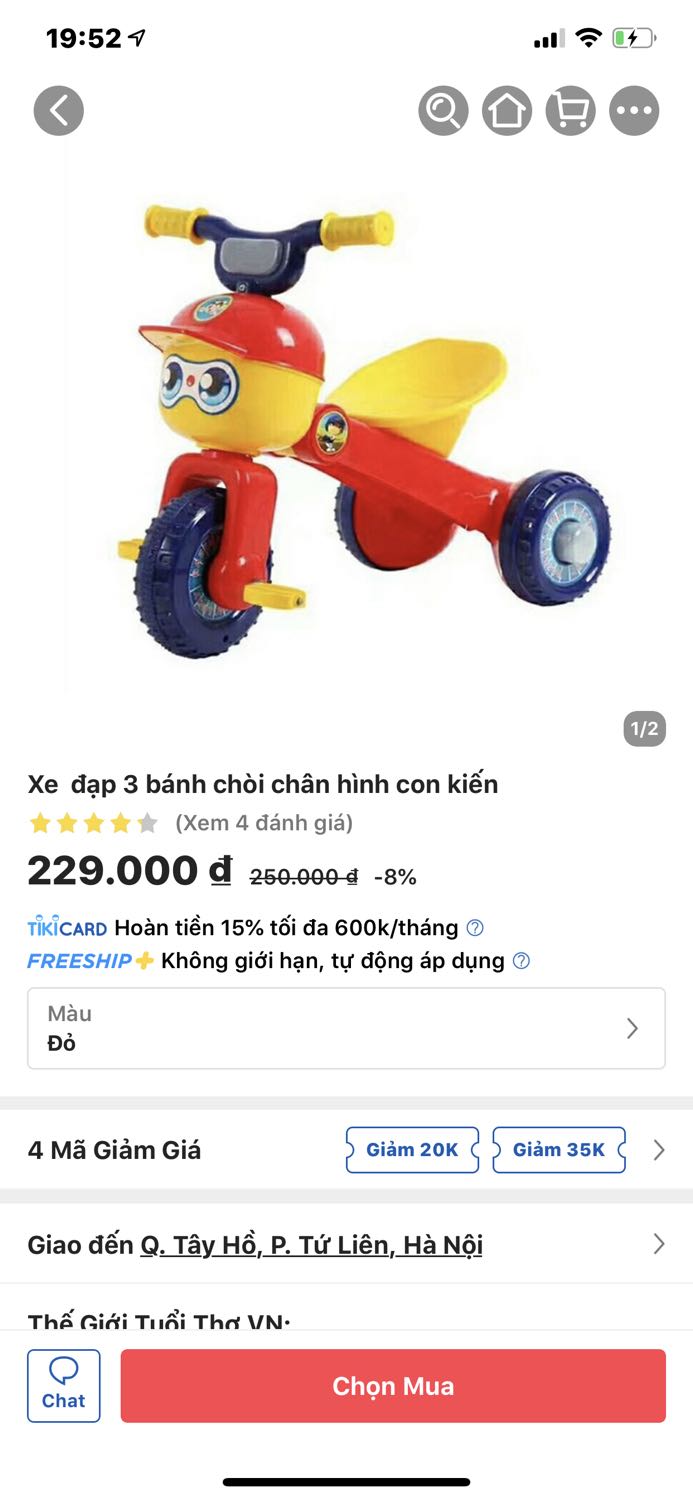Go back to the previous page
693x1500 pixels.
click(x=58, y=110)
